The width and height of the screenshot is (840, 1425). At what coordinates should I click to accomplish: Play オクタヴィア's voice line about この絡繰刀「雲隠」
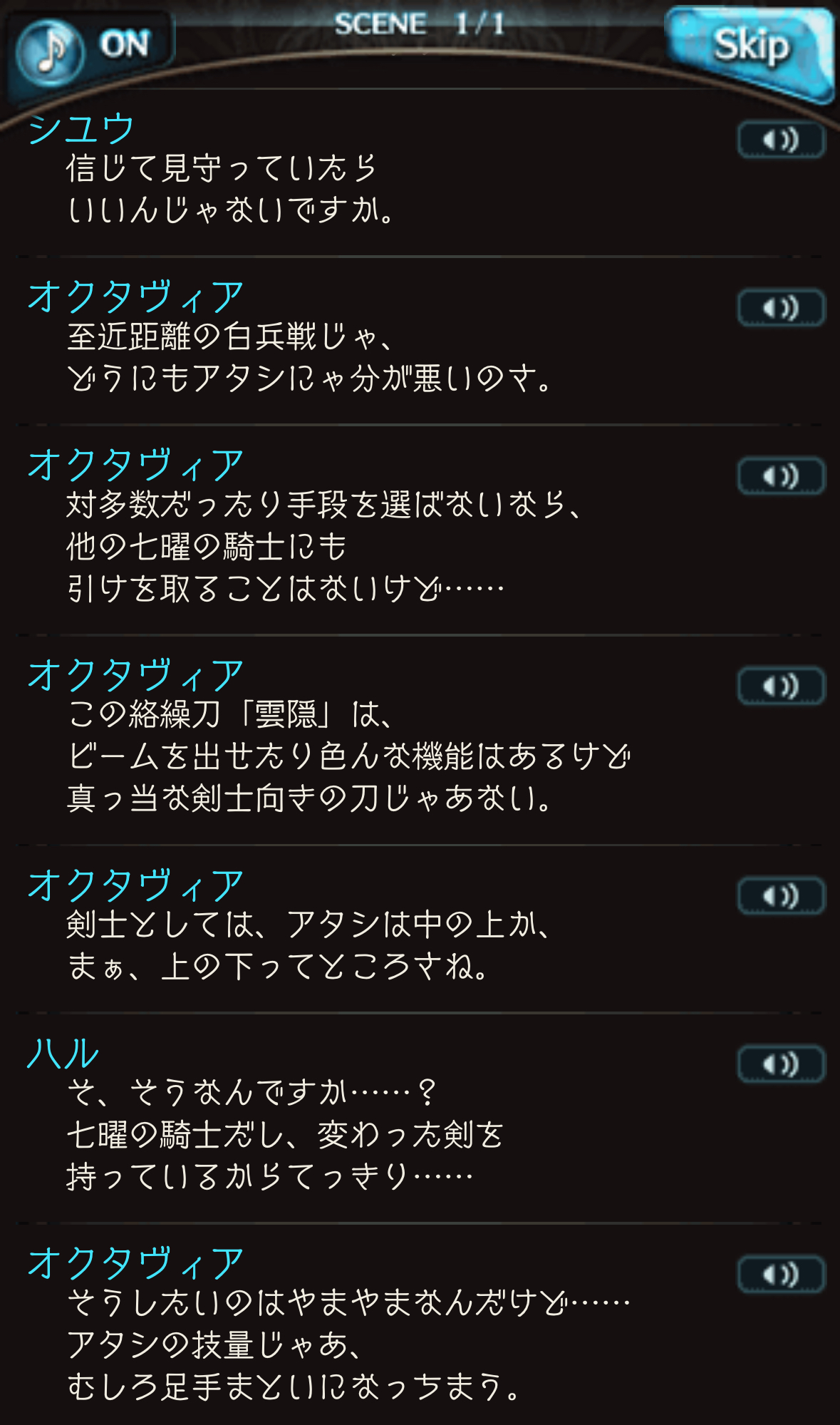pos(781,686)
